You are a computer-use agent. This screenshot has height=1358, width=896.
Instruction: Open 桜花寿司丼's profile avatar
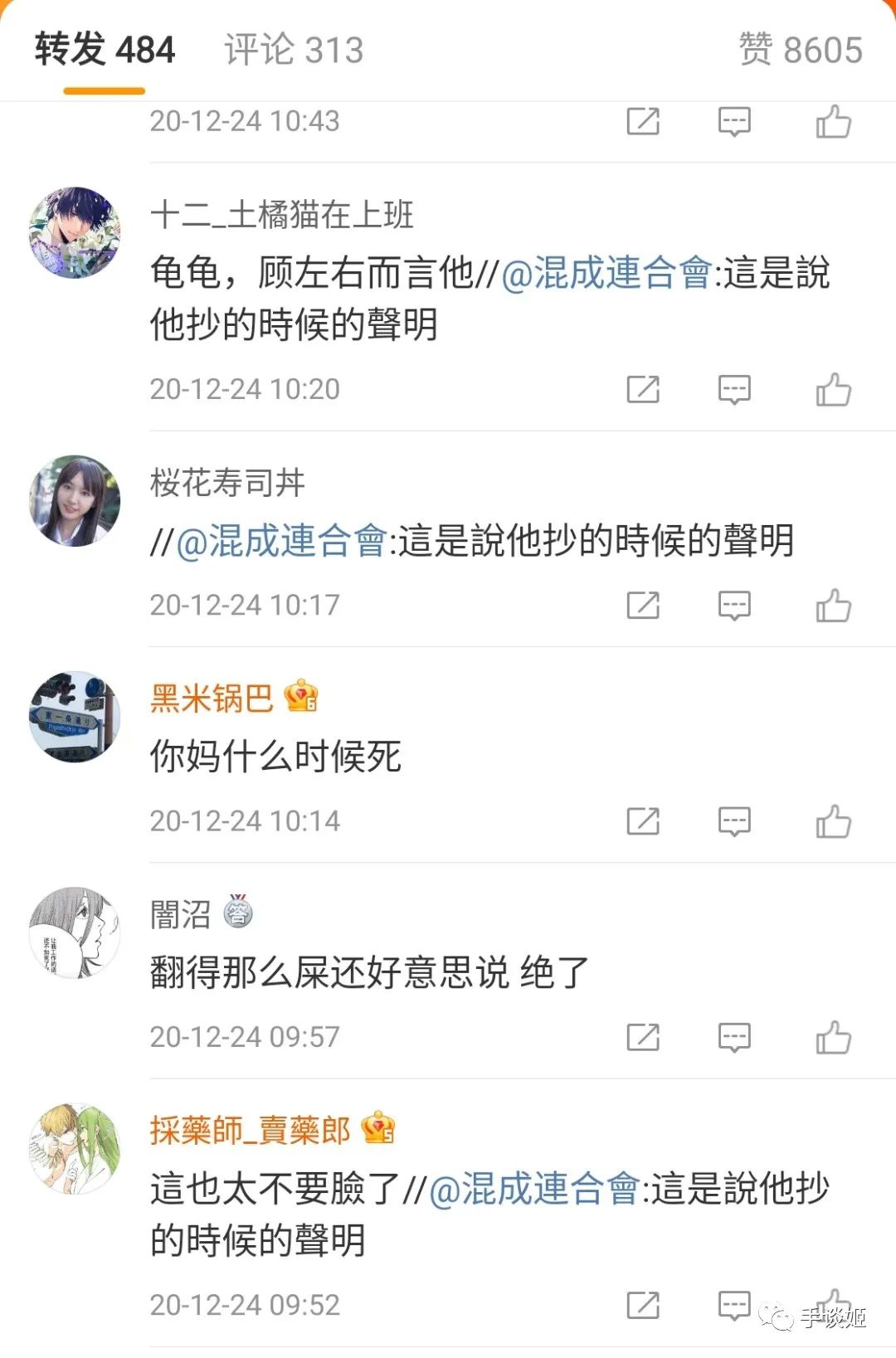point(75,500)
